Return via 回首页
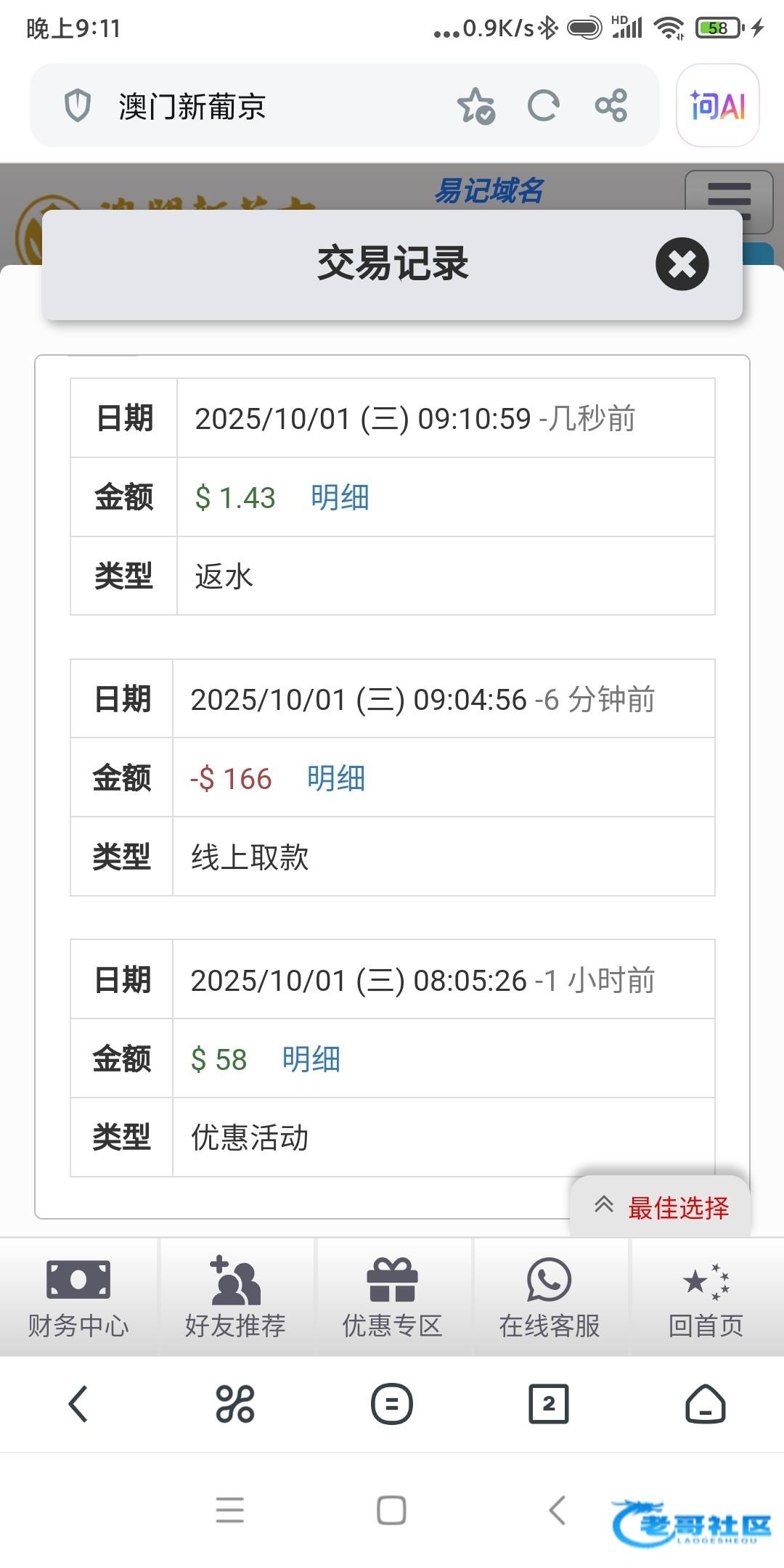This screenshot has width=784, height=1568. (x=706, y=1299)
